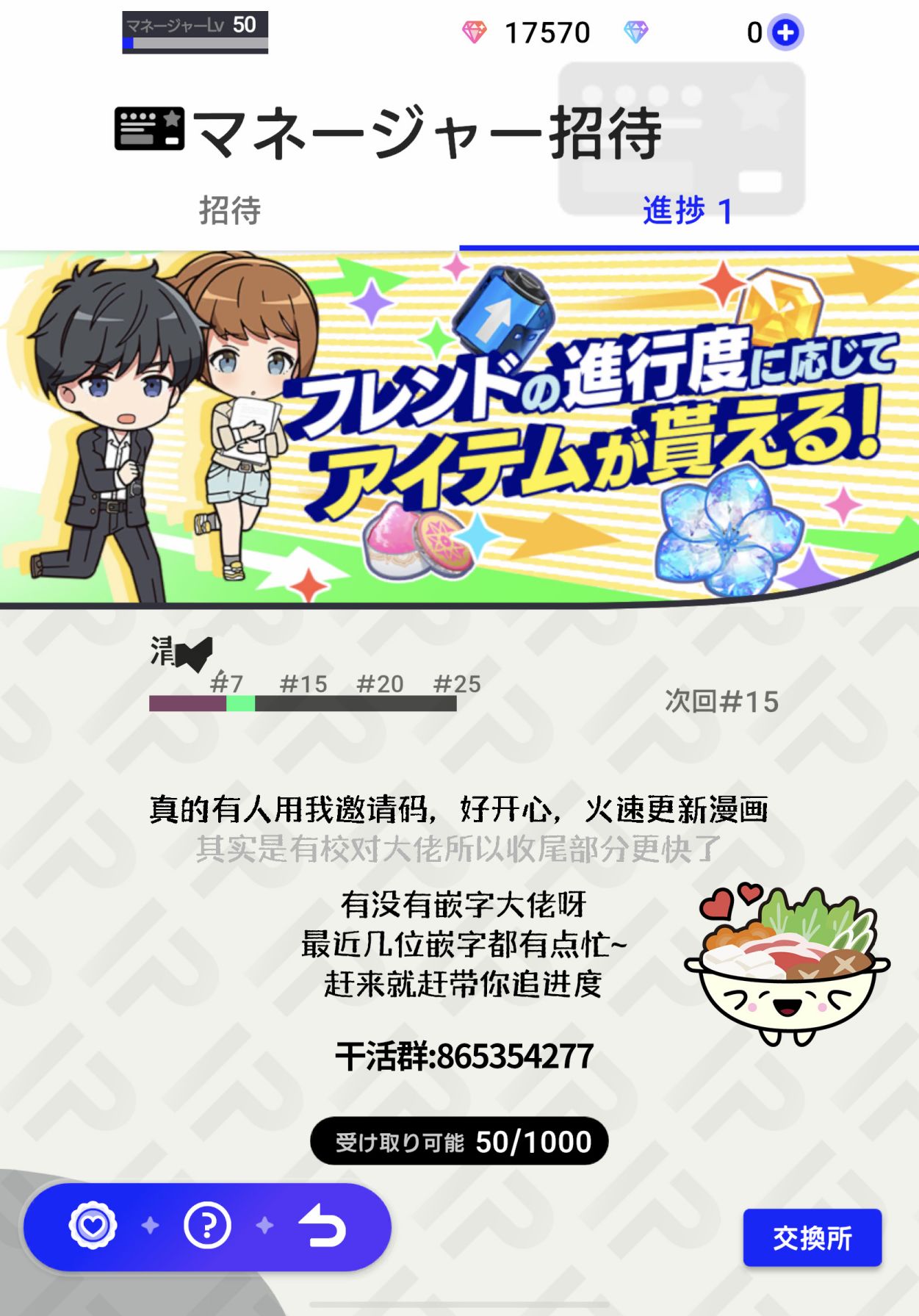Tap the blue plus icon beside gems
The width and height of the screenshot is (919, 1316).
785,33
